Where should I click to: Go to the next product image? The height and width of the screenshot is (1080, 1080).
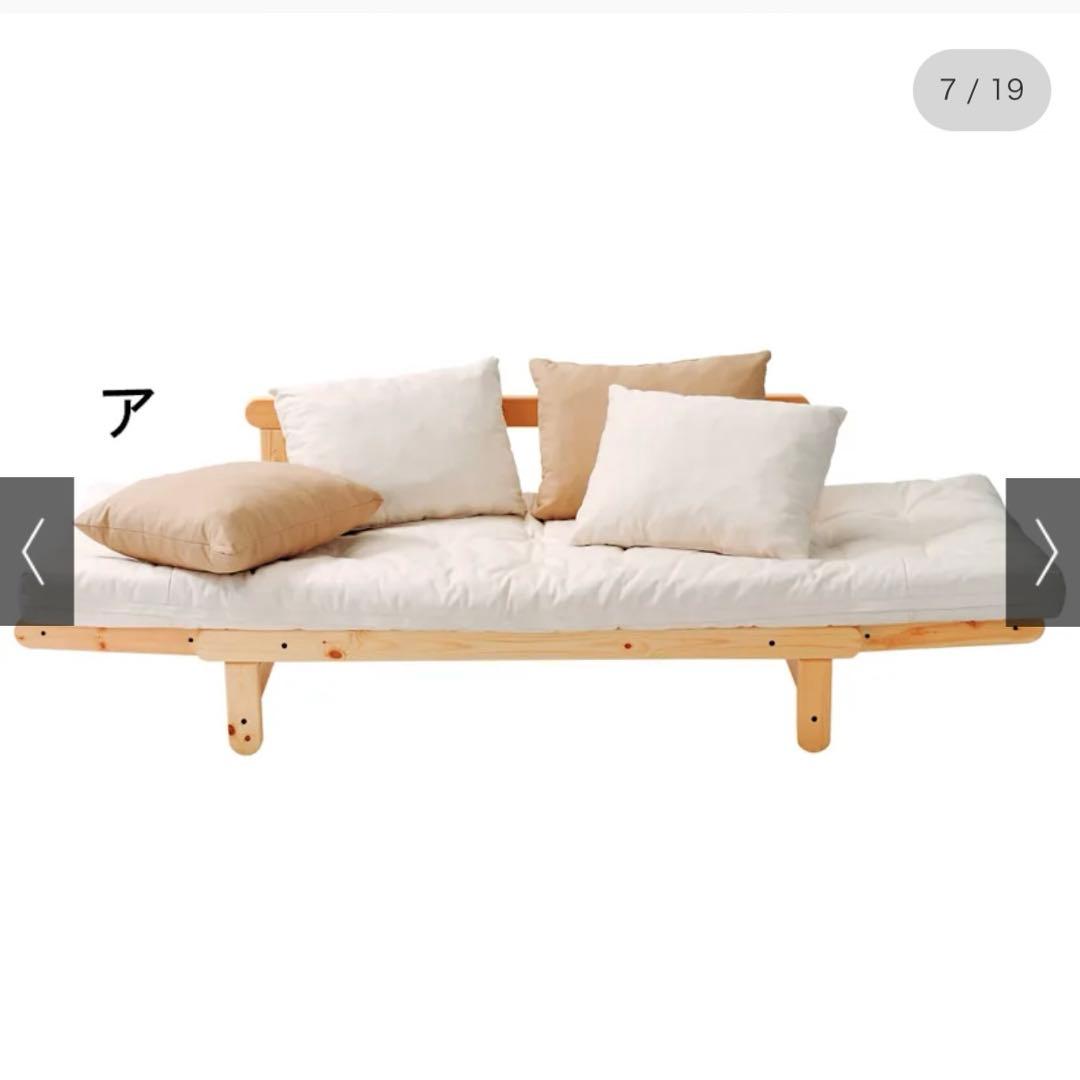(x=1043, y=551)
